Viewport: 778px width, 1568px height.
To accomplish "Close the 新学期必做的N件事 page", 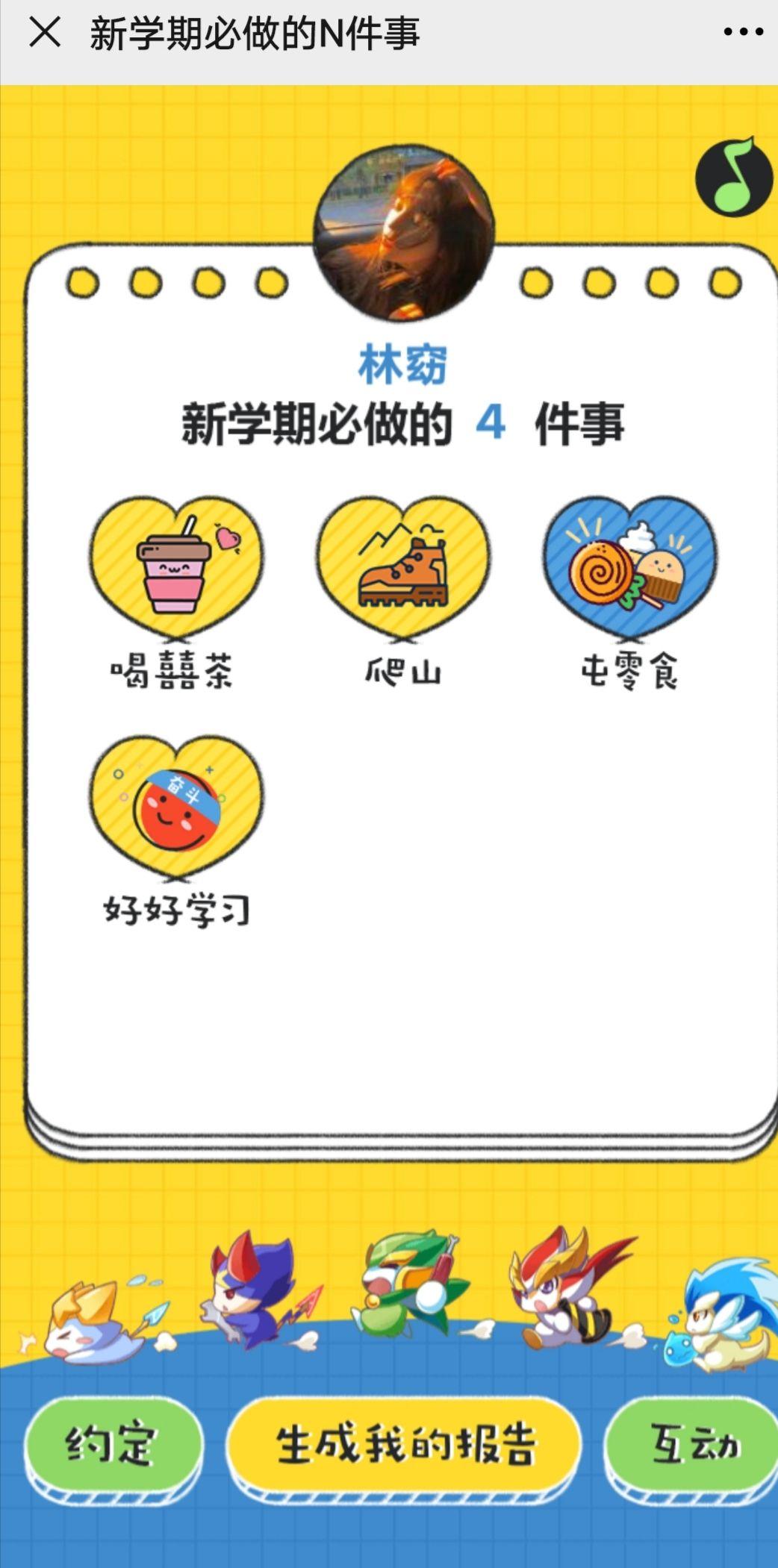I will (45, 34).
